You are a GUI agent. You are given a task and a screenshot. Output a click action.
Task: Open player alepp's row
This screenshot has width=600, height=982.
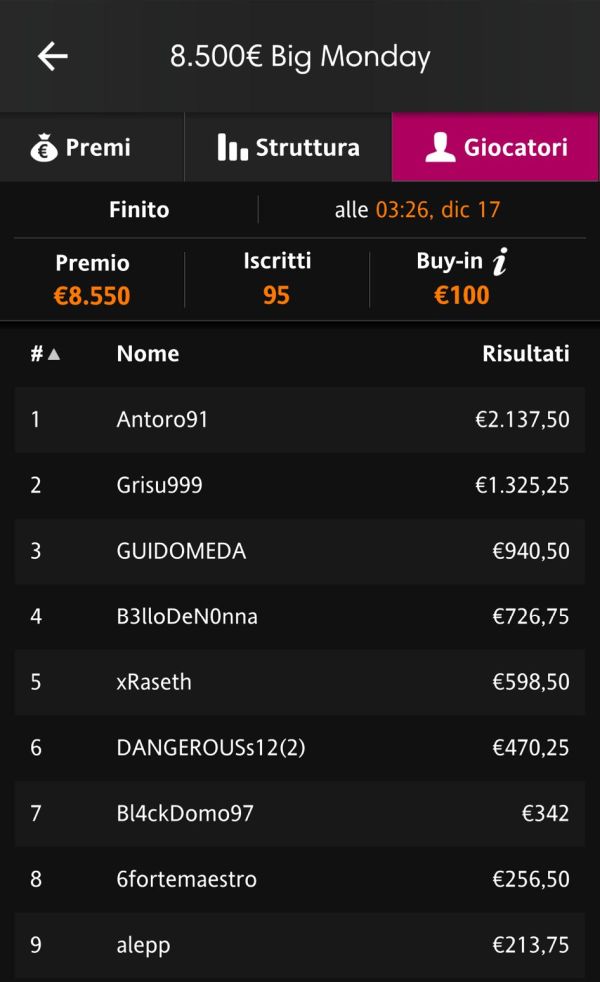[x=300, y=945]
